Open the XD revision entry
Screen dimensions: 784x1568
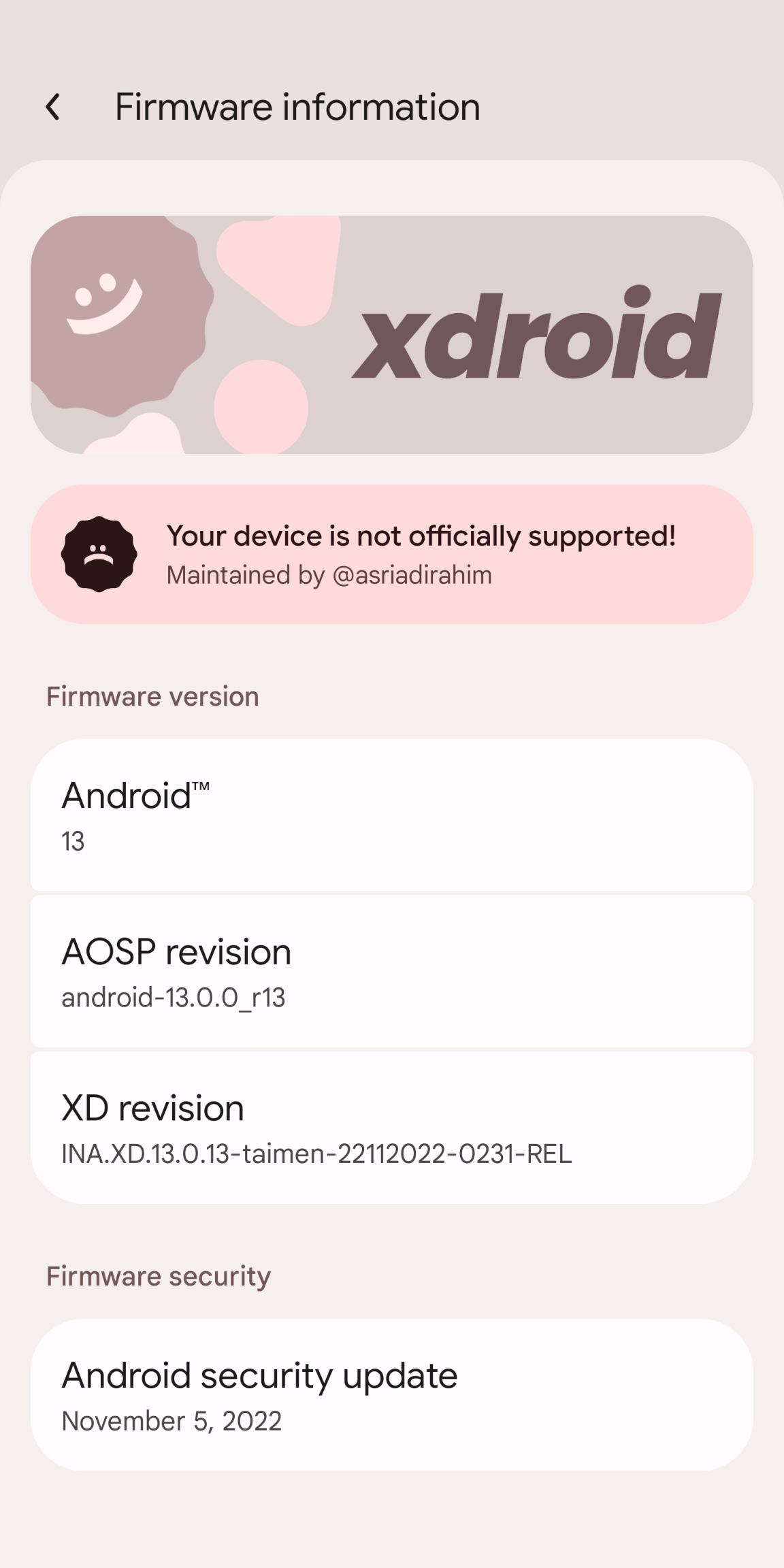pyautogui.click(x=391, y=1128)
